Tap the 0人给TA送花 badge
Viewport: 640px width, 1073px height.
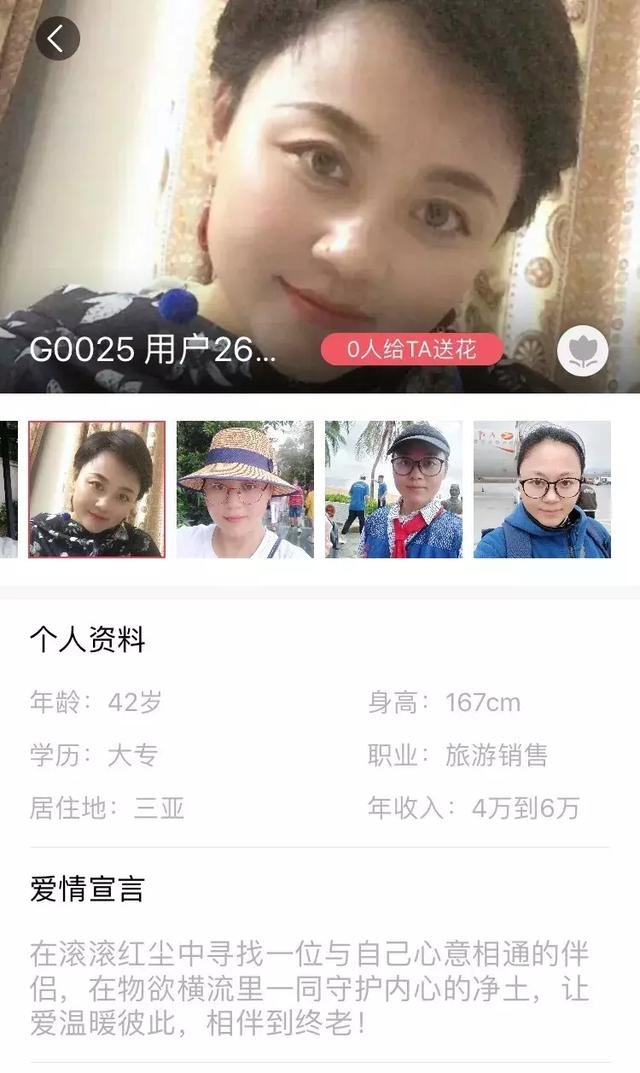click(411, 349)
